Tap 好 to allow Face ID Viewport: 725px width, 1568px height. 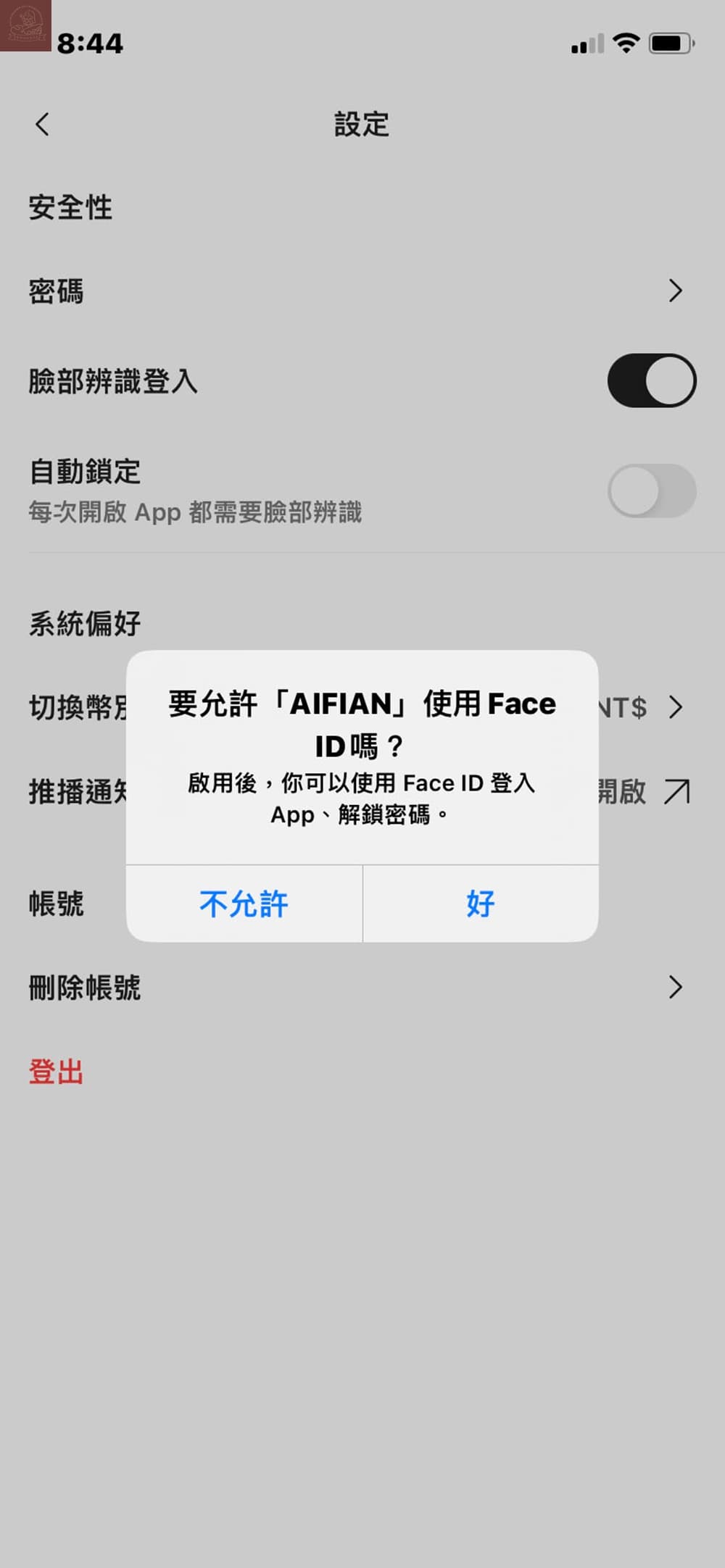480,904
